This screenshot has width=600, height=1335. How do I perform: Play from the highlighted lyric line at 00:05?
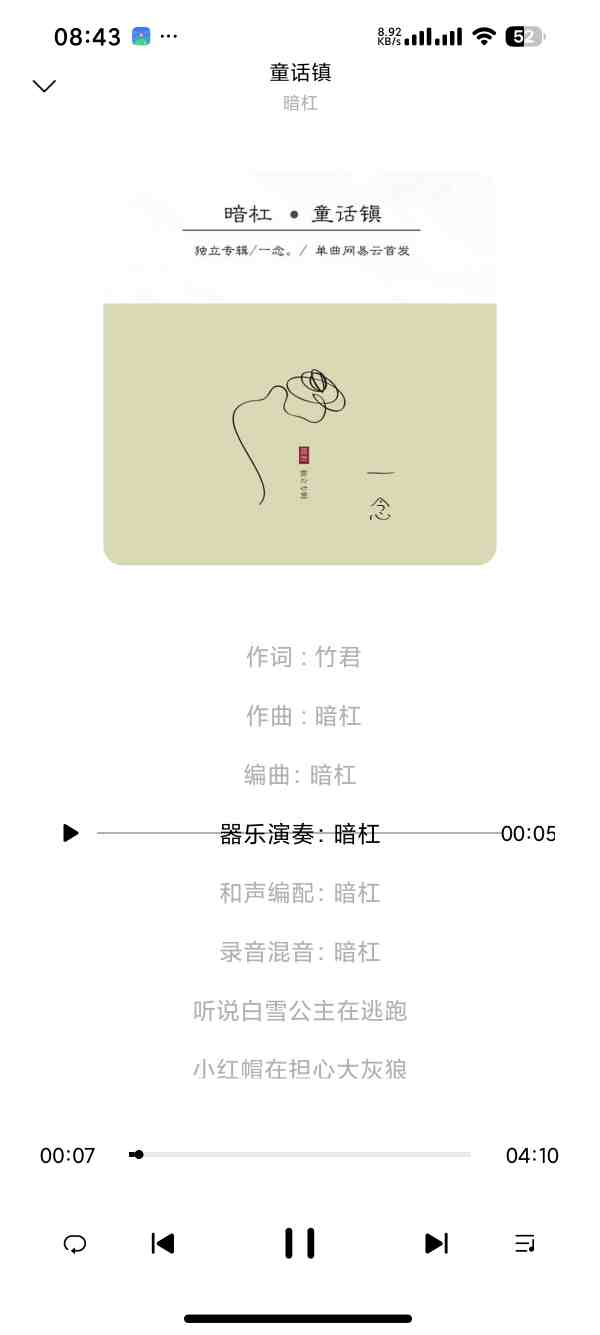pos(70,833)
